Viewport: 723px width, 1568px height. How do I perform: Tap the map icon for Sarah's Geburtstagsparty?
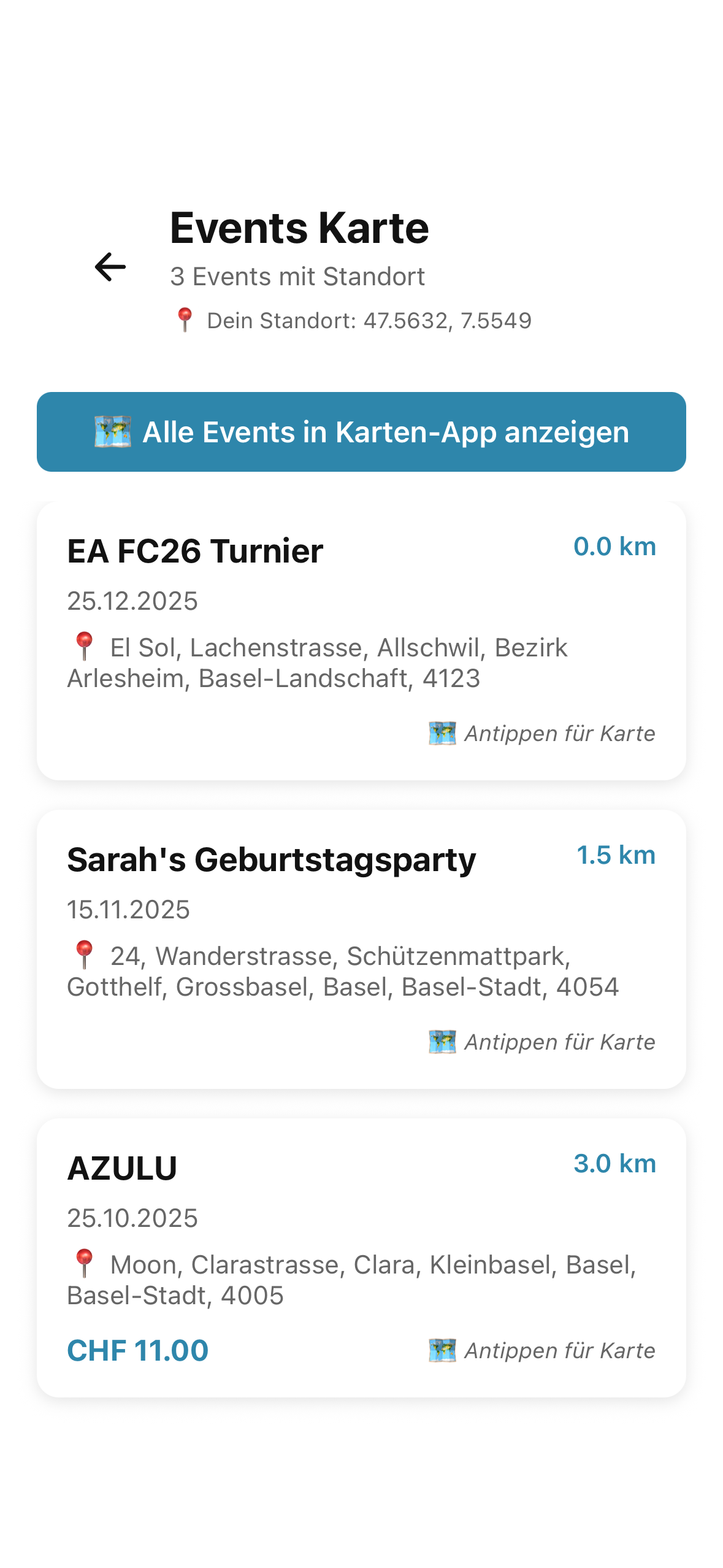click(442, 1041)
